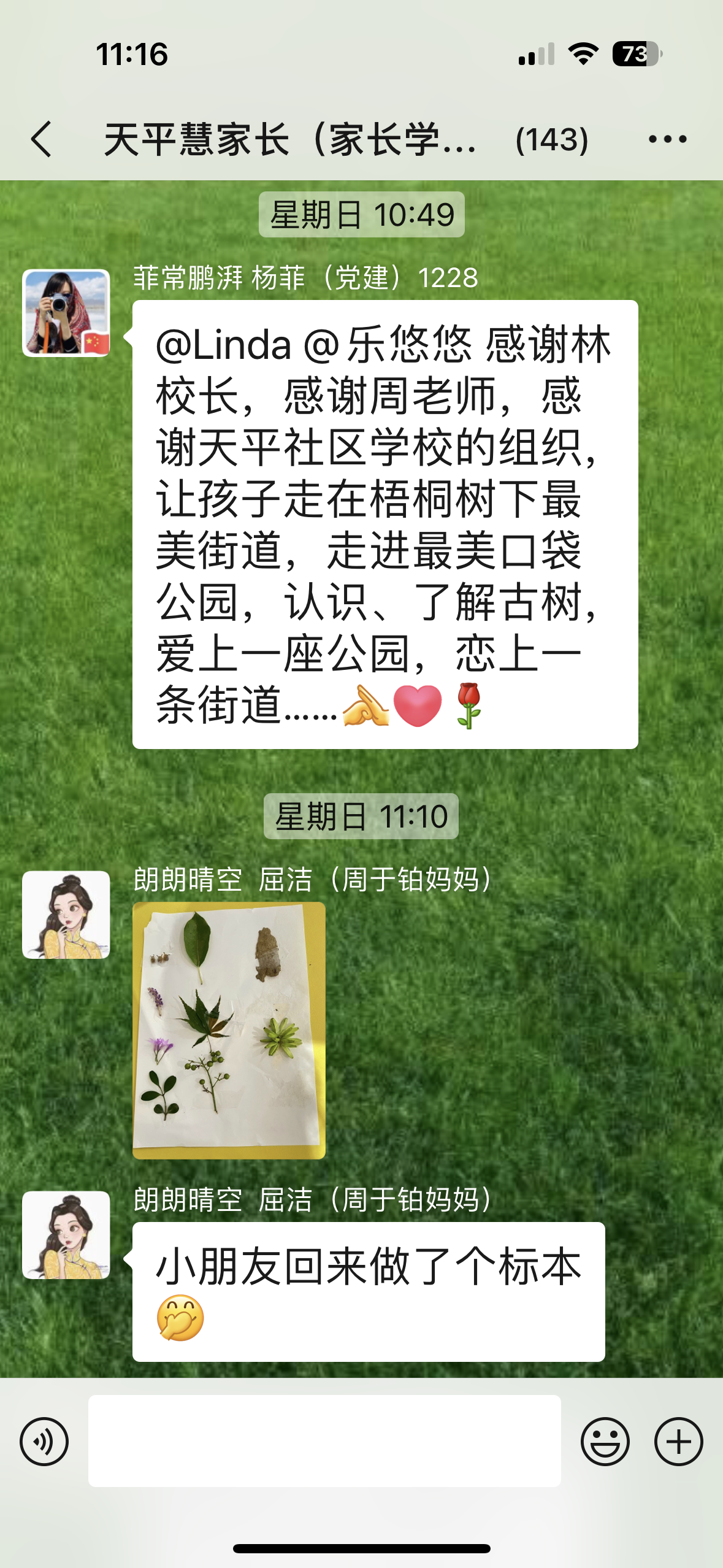Open the pressed plant specimen photo
The image size is (723, 1568).
[x=229, y=1030]
